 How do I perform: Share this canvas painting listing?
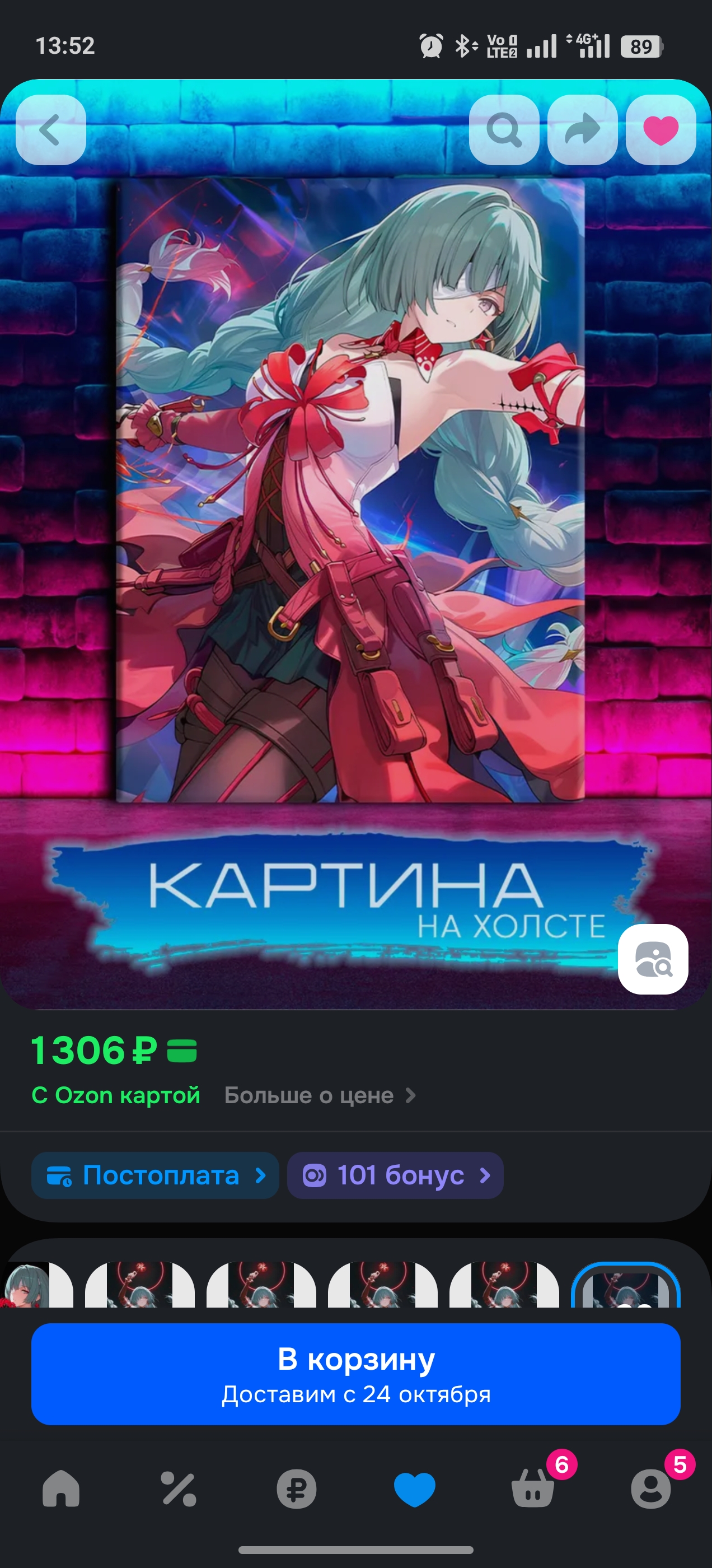pyautogui.click(x=582, y=130)
